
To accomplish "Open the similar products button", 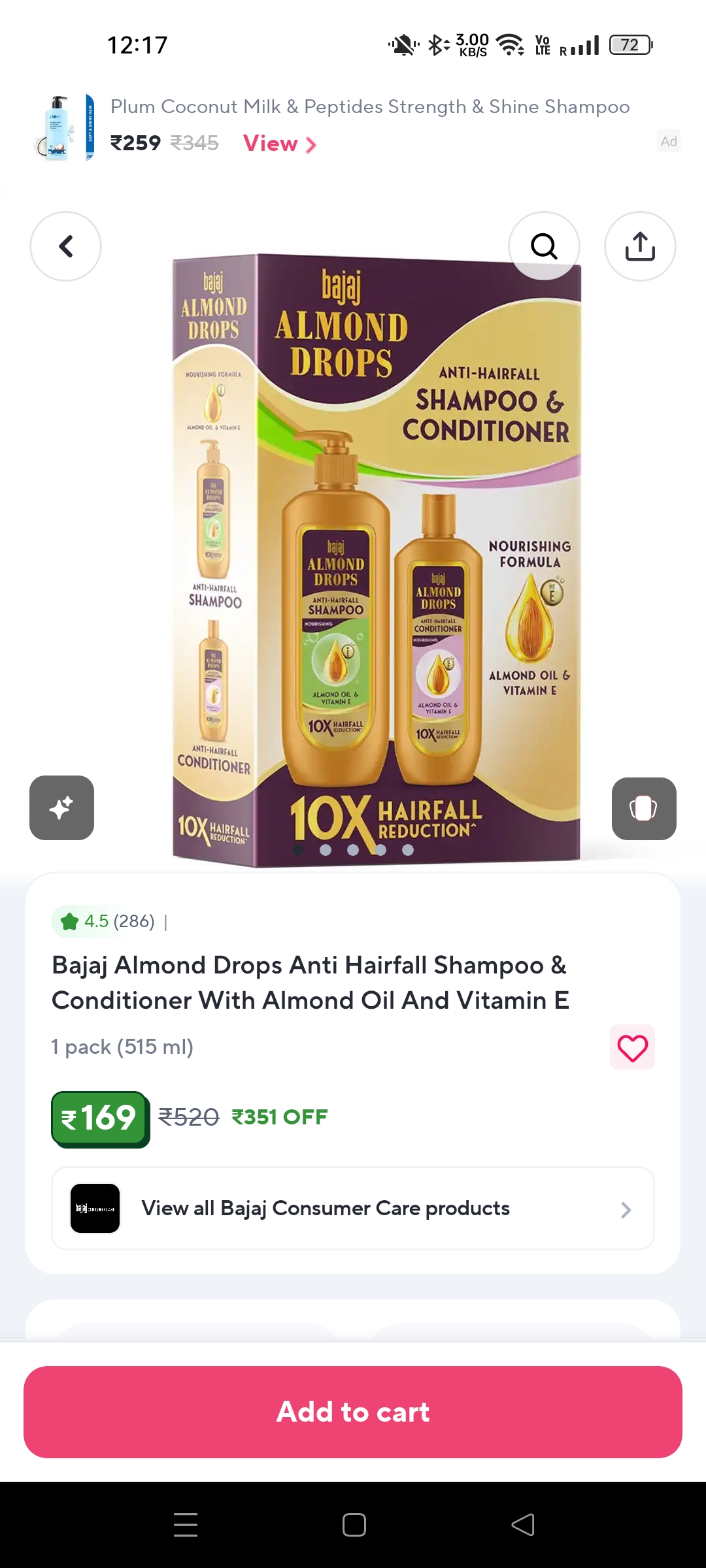I will (x=643, y=808).
